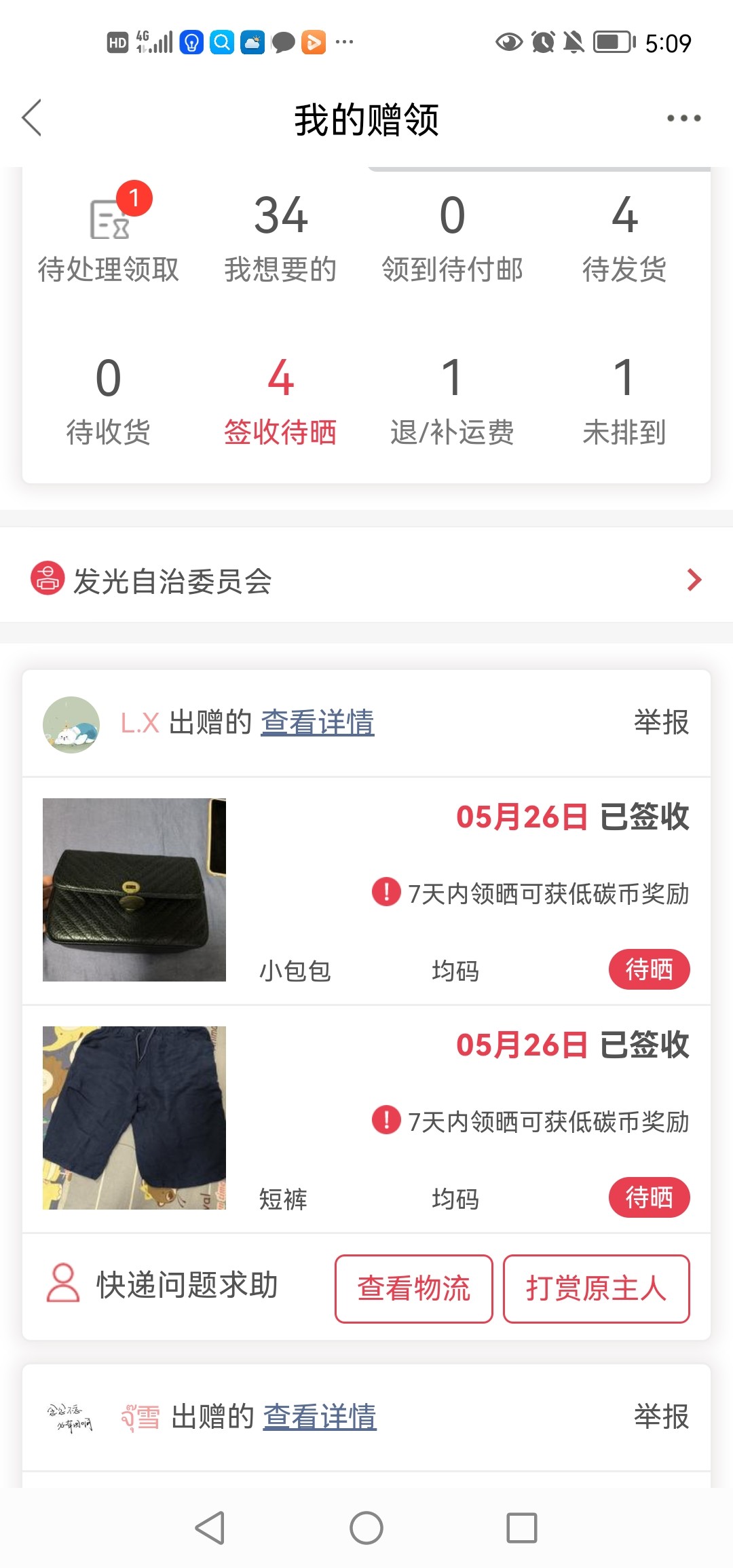View the 我想要的 list
Screen dimensions: 733x1568
click(x=280, y=238)
